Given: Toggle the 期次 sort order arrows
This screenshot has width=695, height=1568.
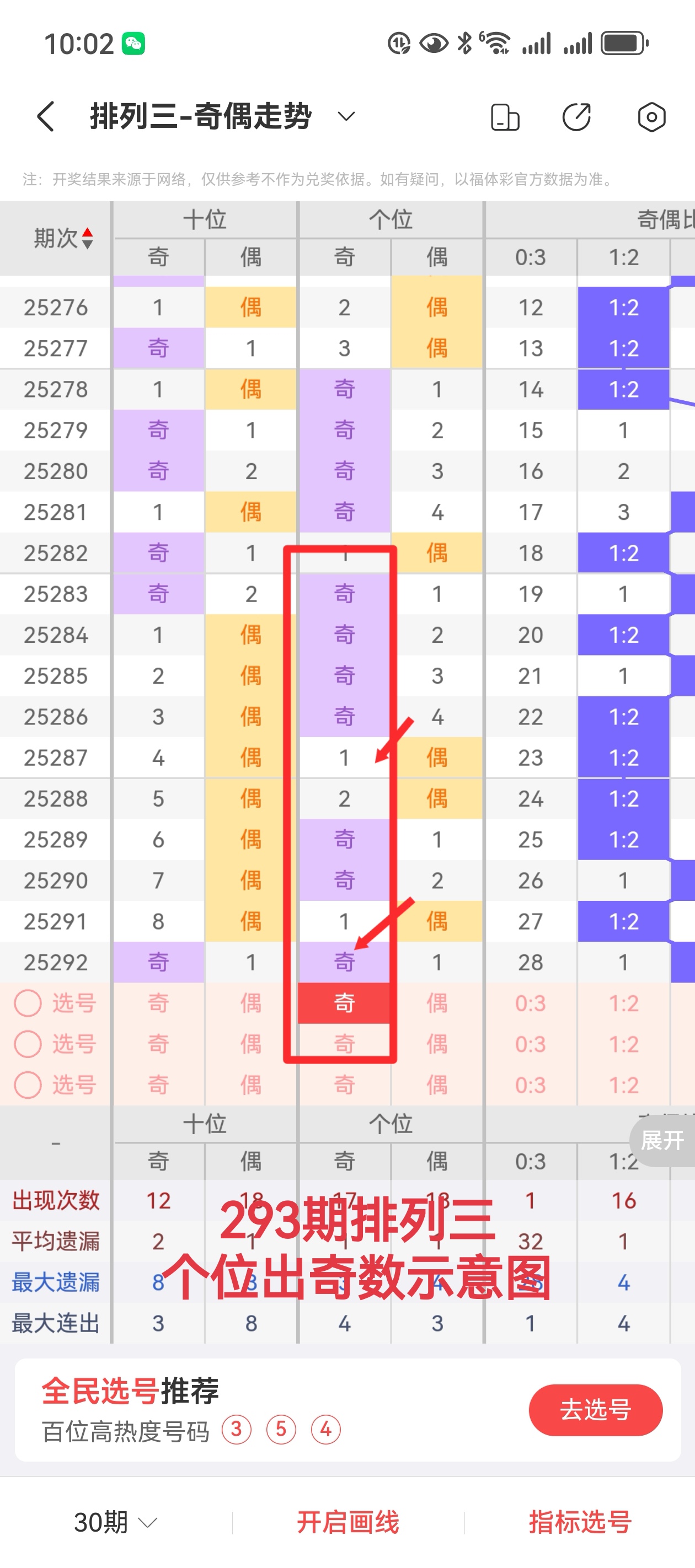Looking at the screenshot, I should pyautogui.click(x=87, y=238).
